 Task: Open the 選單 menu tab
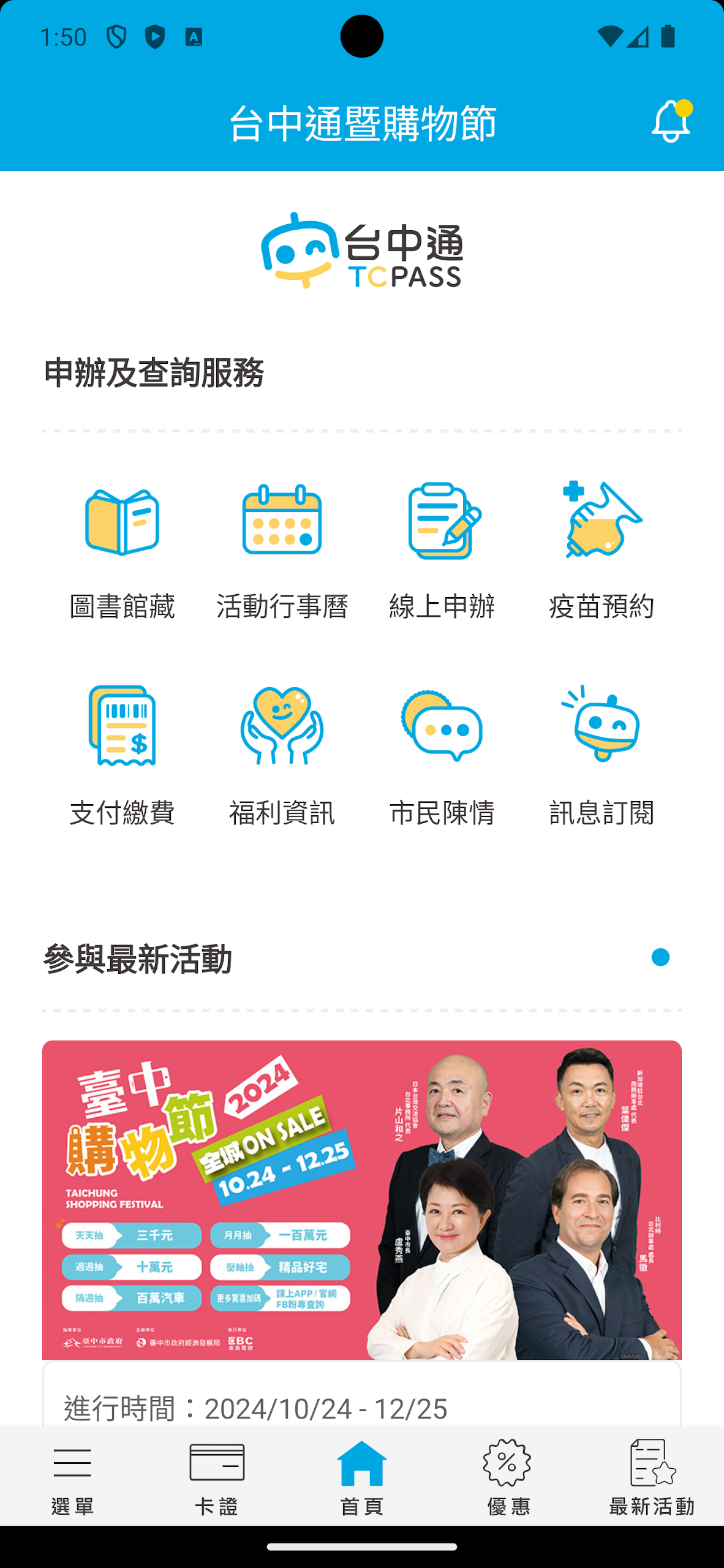click(72, 1477)
